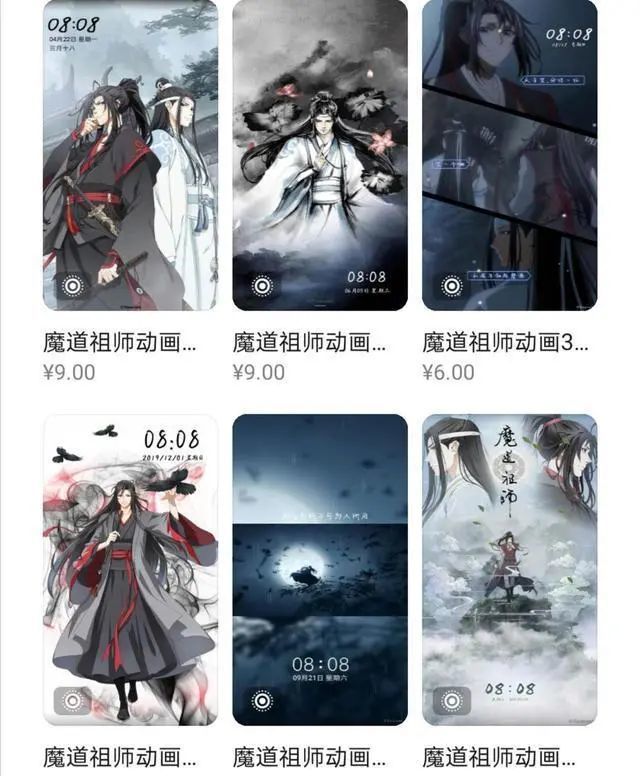Open the ¥9.00 ink-style theme with a white-robed character
Viewport: 640px width, 776px height.
coord(320,155)
